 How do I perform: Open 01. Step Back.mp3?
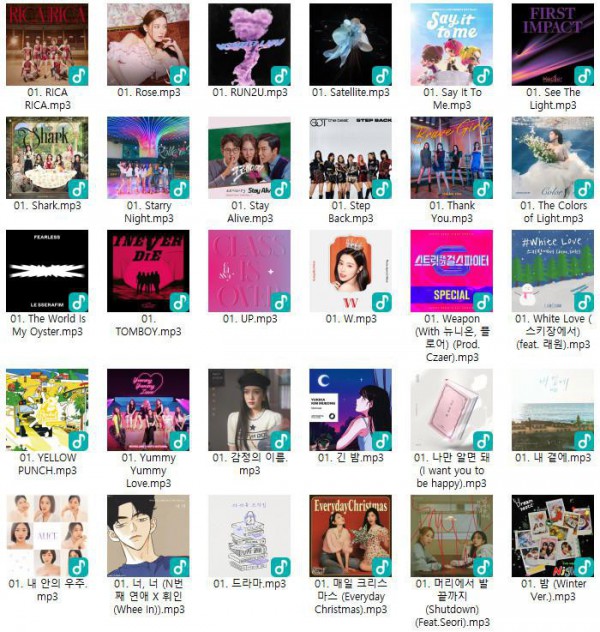350,158
